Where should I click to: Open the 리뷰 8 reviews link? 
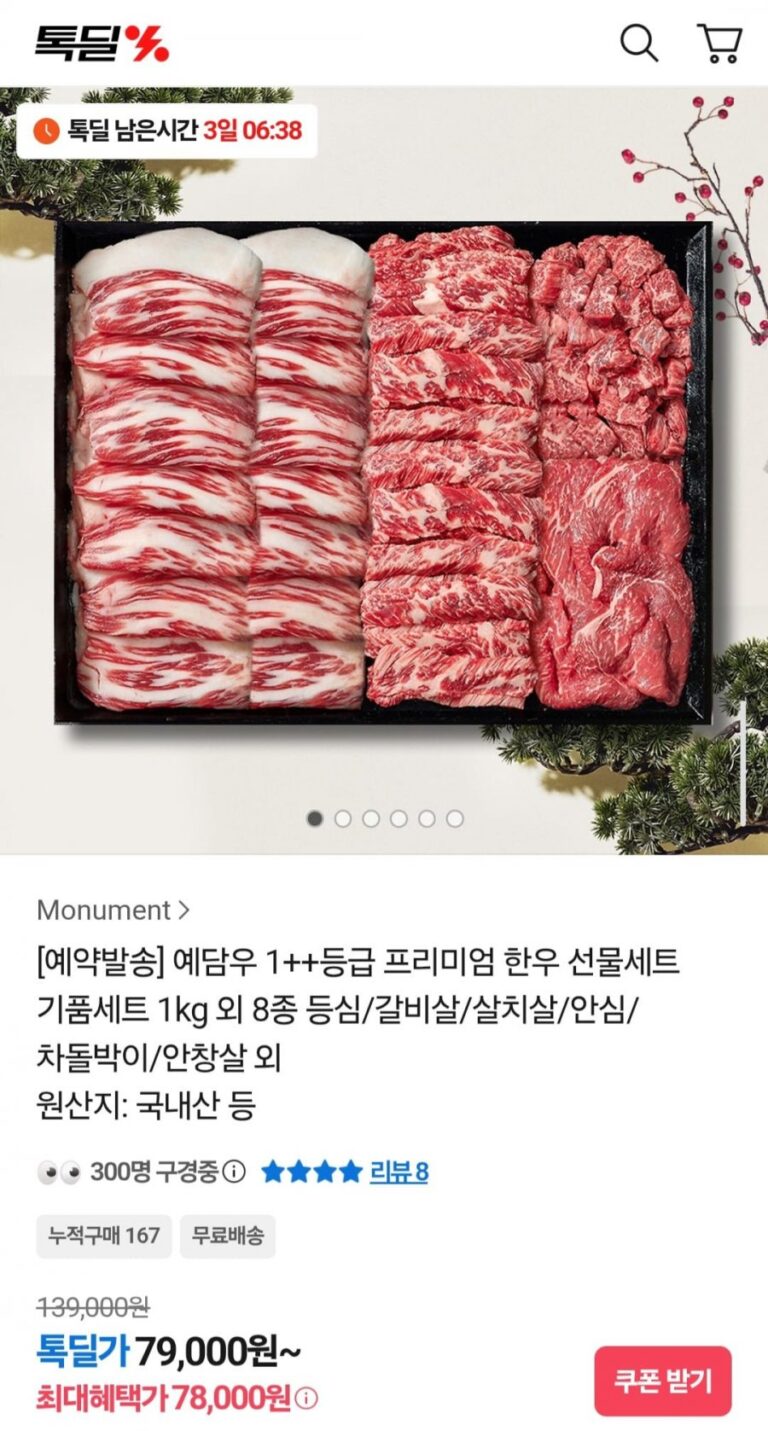pyautogui.click(x=398, y=1172)
